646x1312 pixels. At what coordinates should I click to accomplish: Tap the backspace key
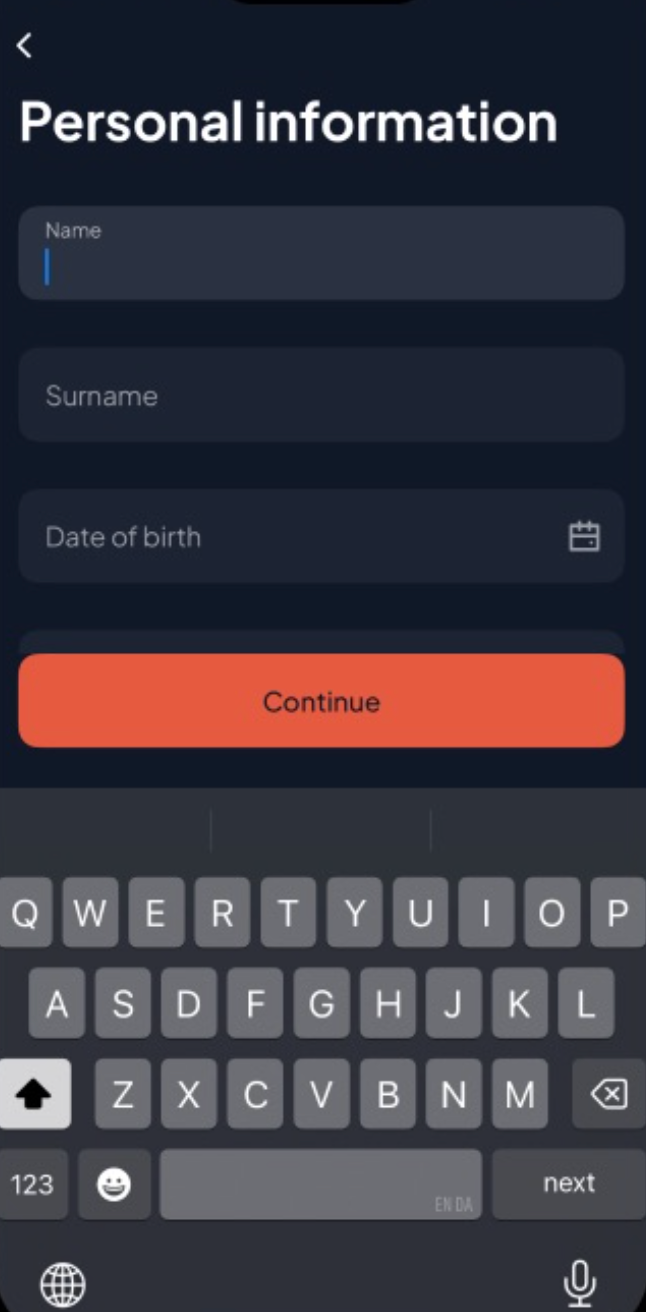[x=608, y=1095]
